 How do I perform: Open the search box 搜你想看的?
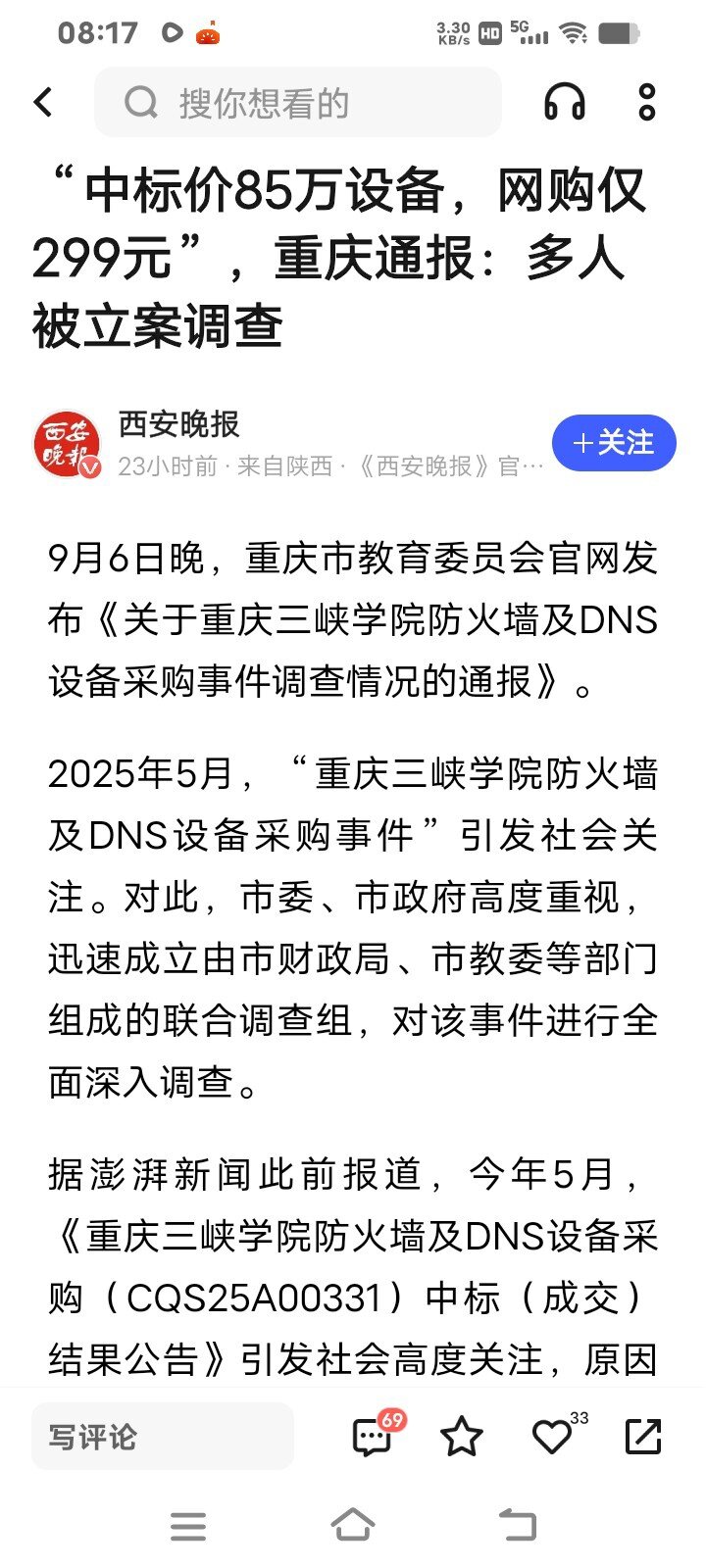(x=297, y=102)
